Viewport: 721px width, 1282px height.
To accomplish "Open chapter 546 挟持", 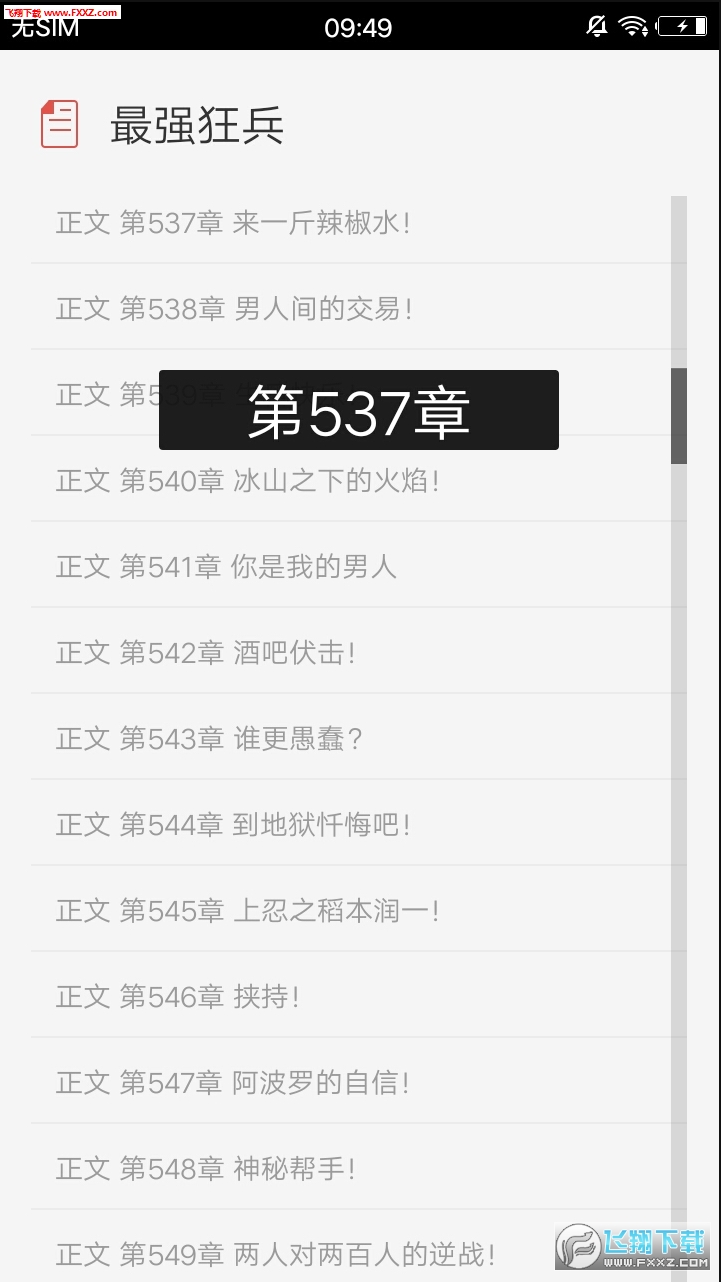I will coord(178,997).
